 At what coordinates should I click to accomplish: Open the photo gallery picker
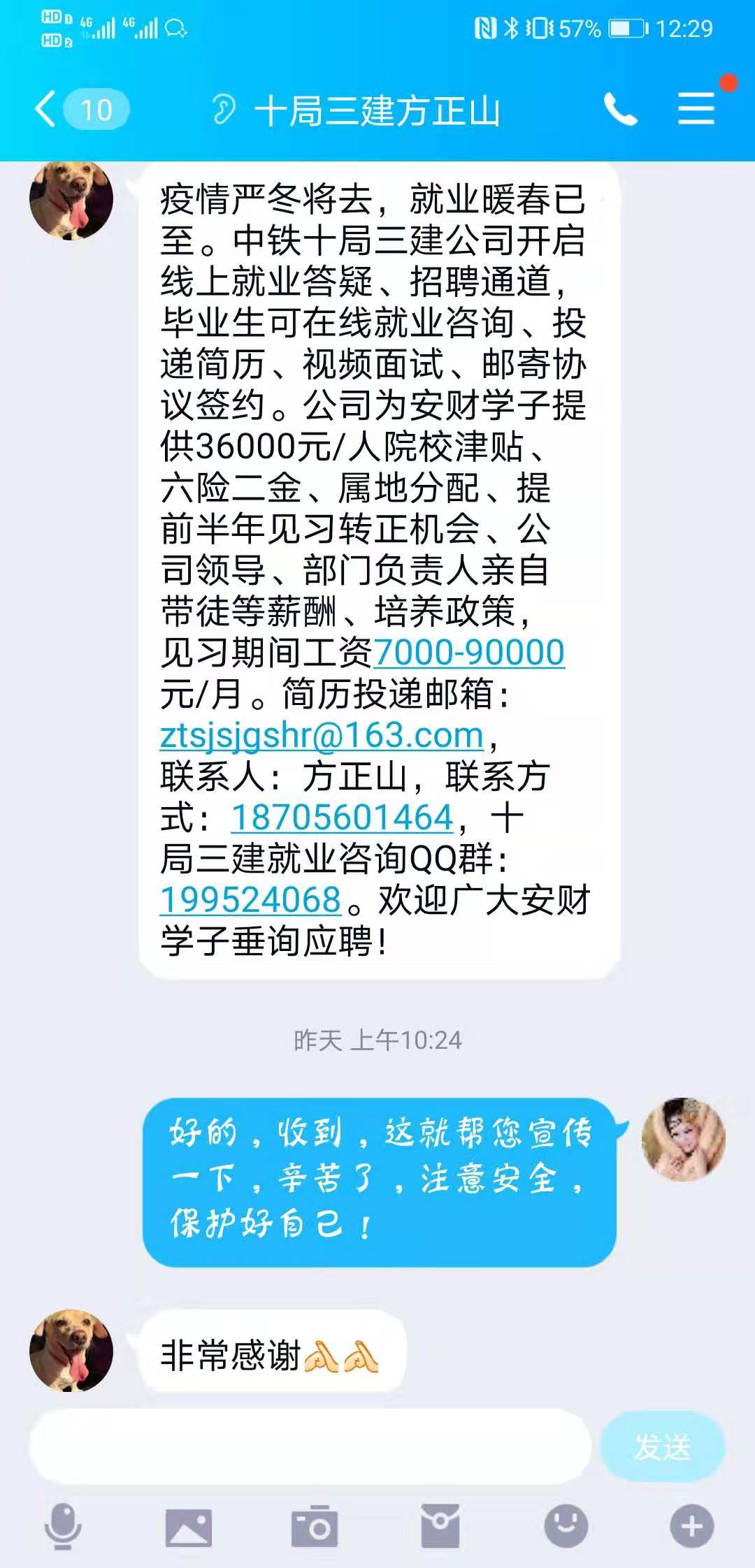pos(188,1526)
